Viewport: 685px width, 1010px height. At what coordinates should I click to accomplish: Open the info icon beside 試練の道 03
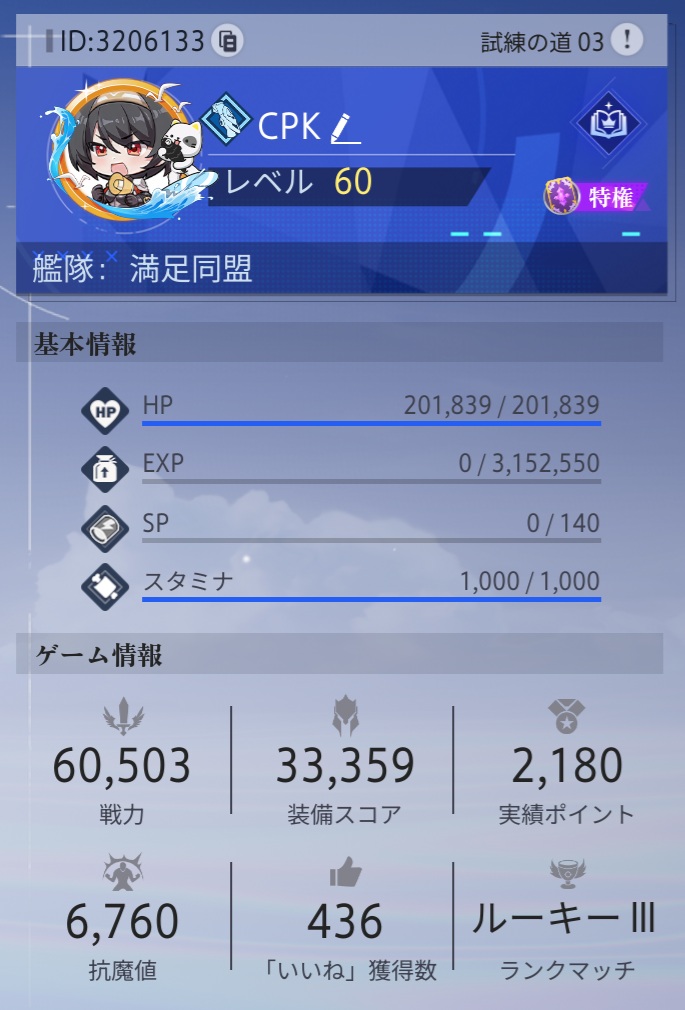click(x=627, y=40)
